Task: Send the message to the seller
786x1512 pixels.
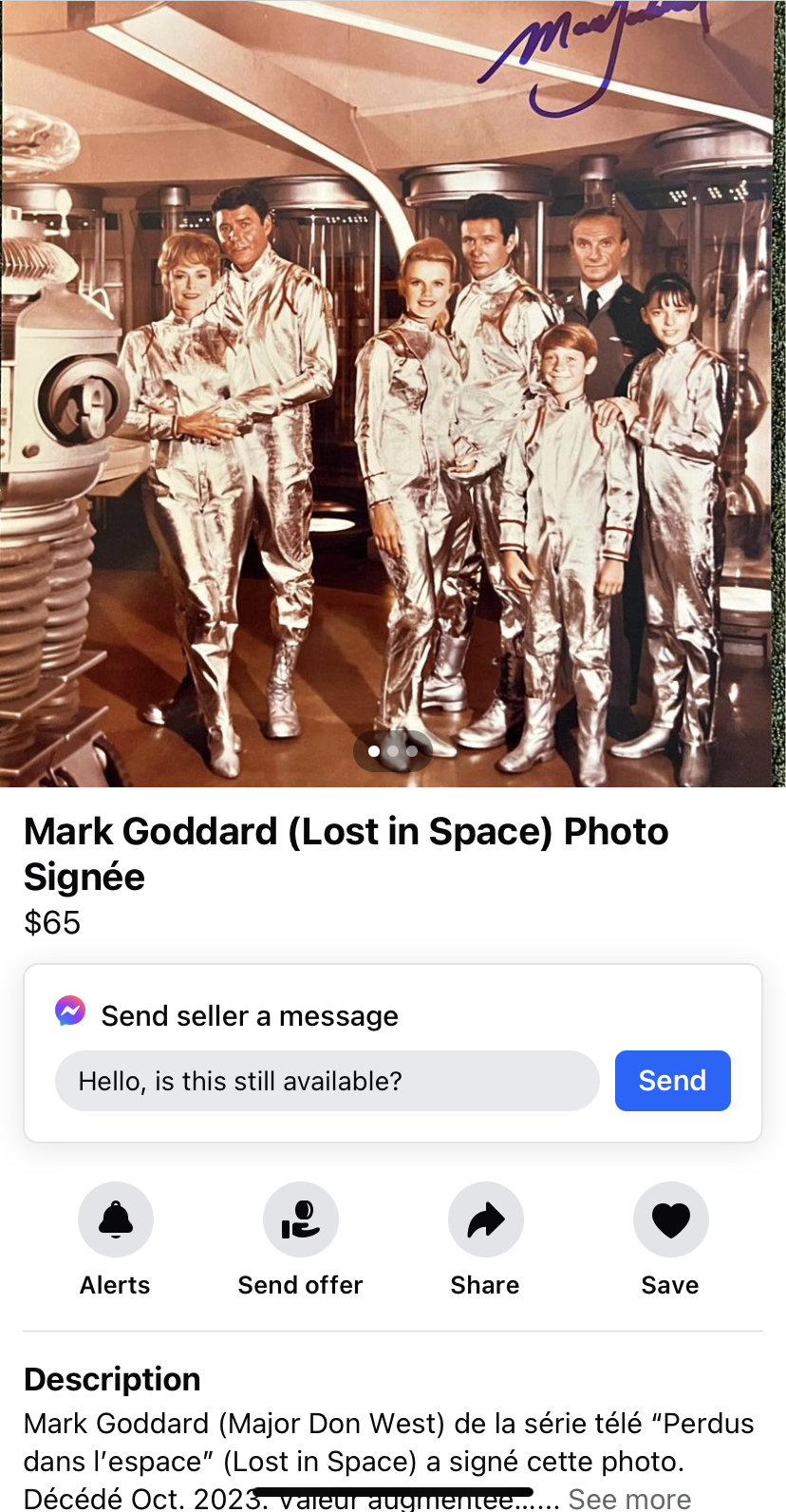Action: [672, 1081]
